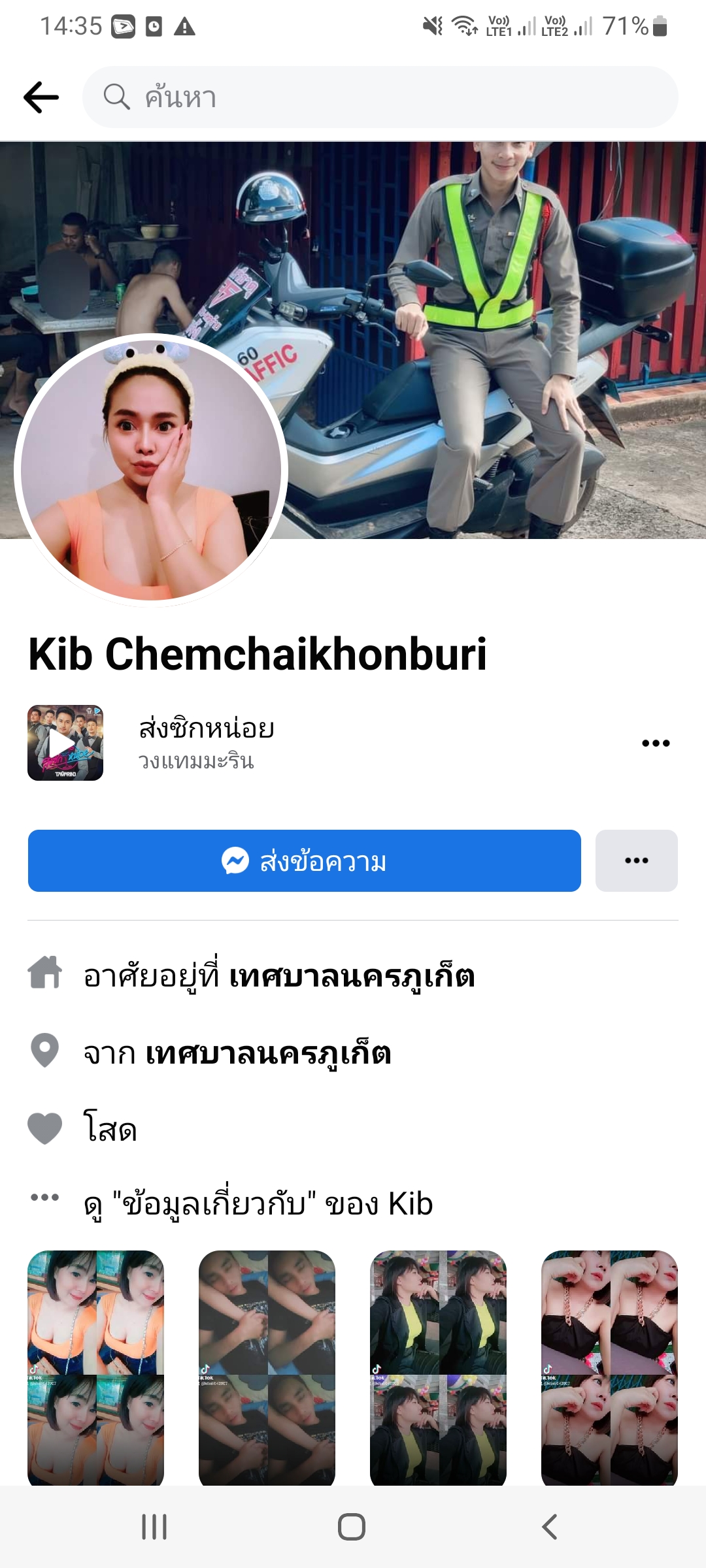Open the photo with yellow top and black jacket
This screenshot has width=706, height=1568.
438,1369
